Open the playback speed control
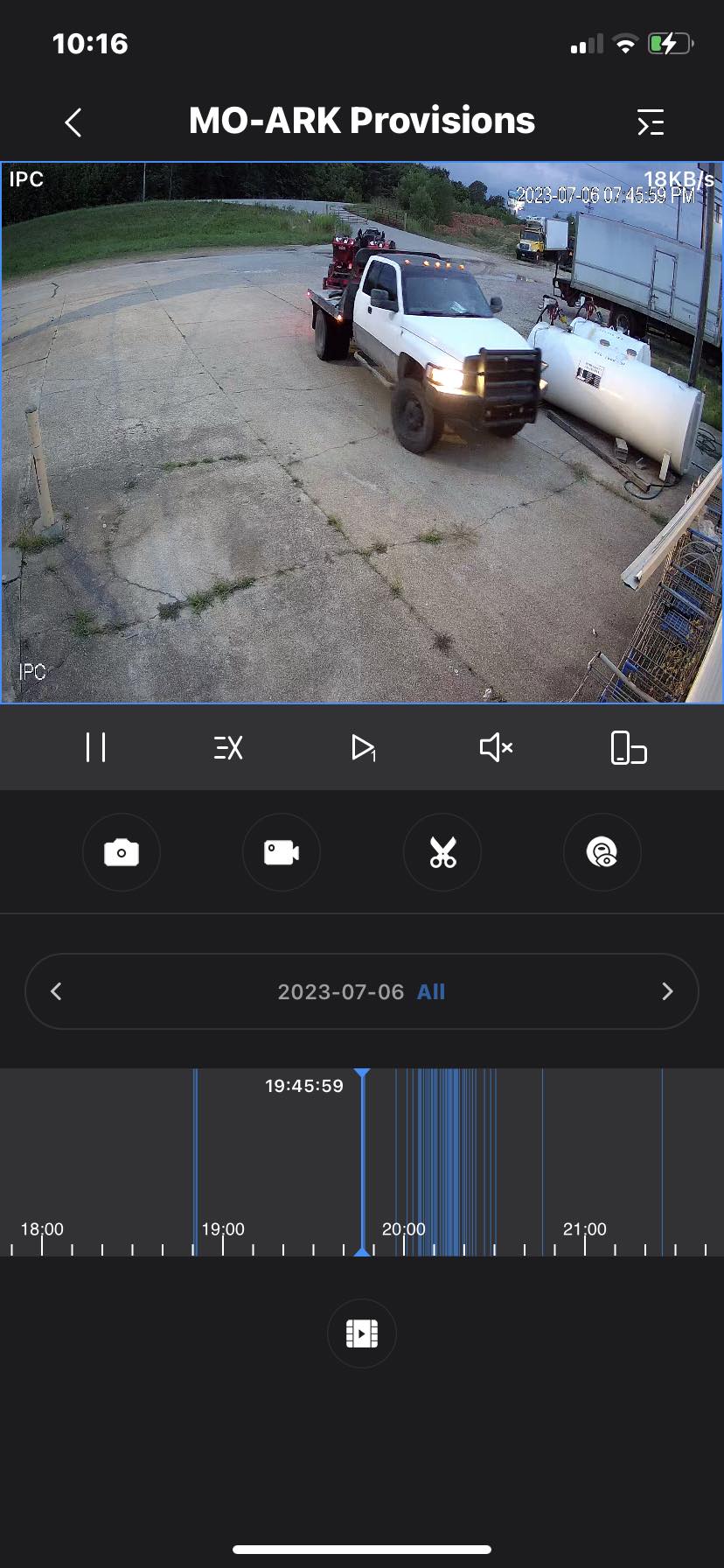Viewport: 724px width, 1568px height. [228, 748]
